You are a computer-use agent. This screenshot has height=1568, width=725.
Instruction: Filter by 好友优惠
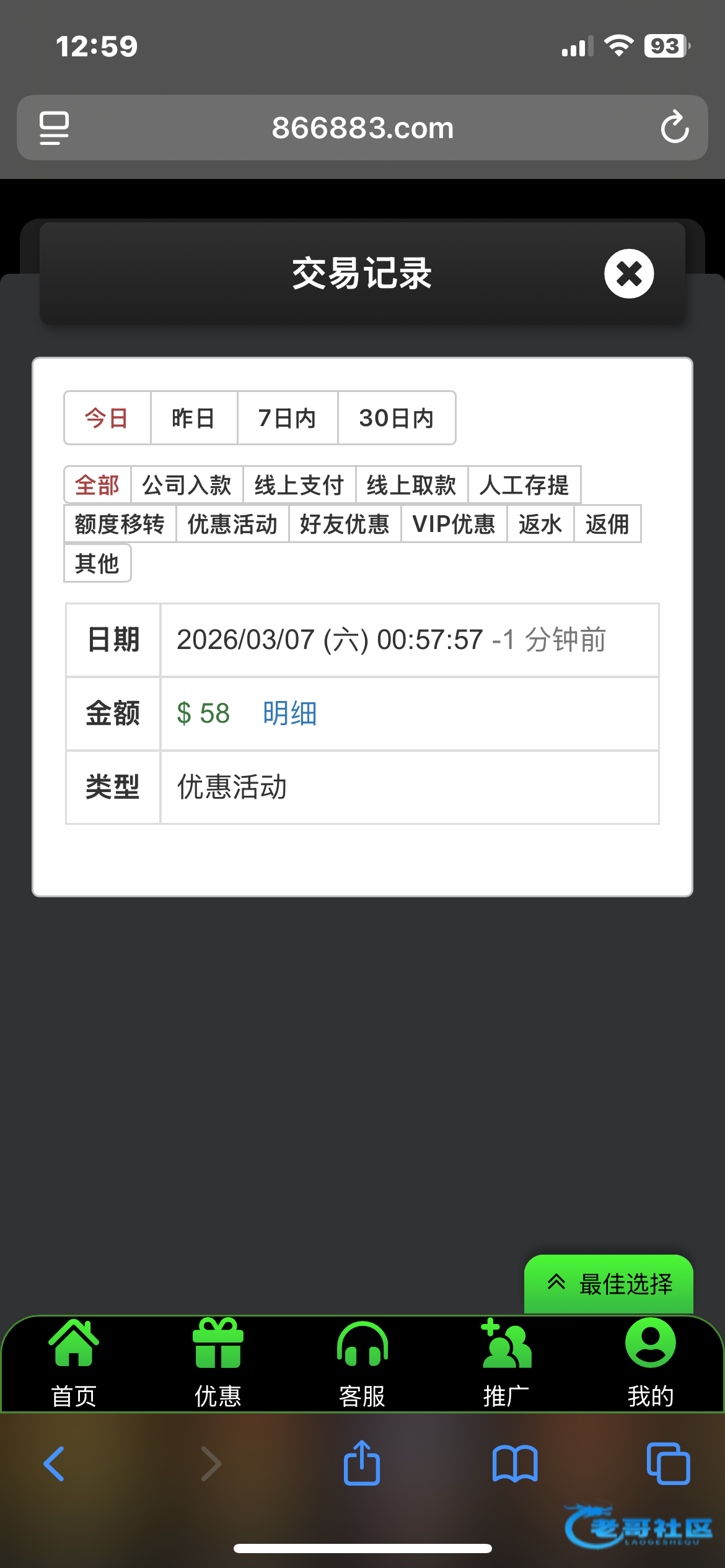click(345, 524)
